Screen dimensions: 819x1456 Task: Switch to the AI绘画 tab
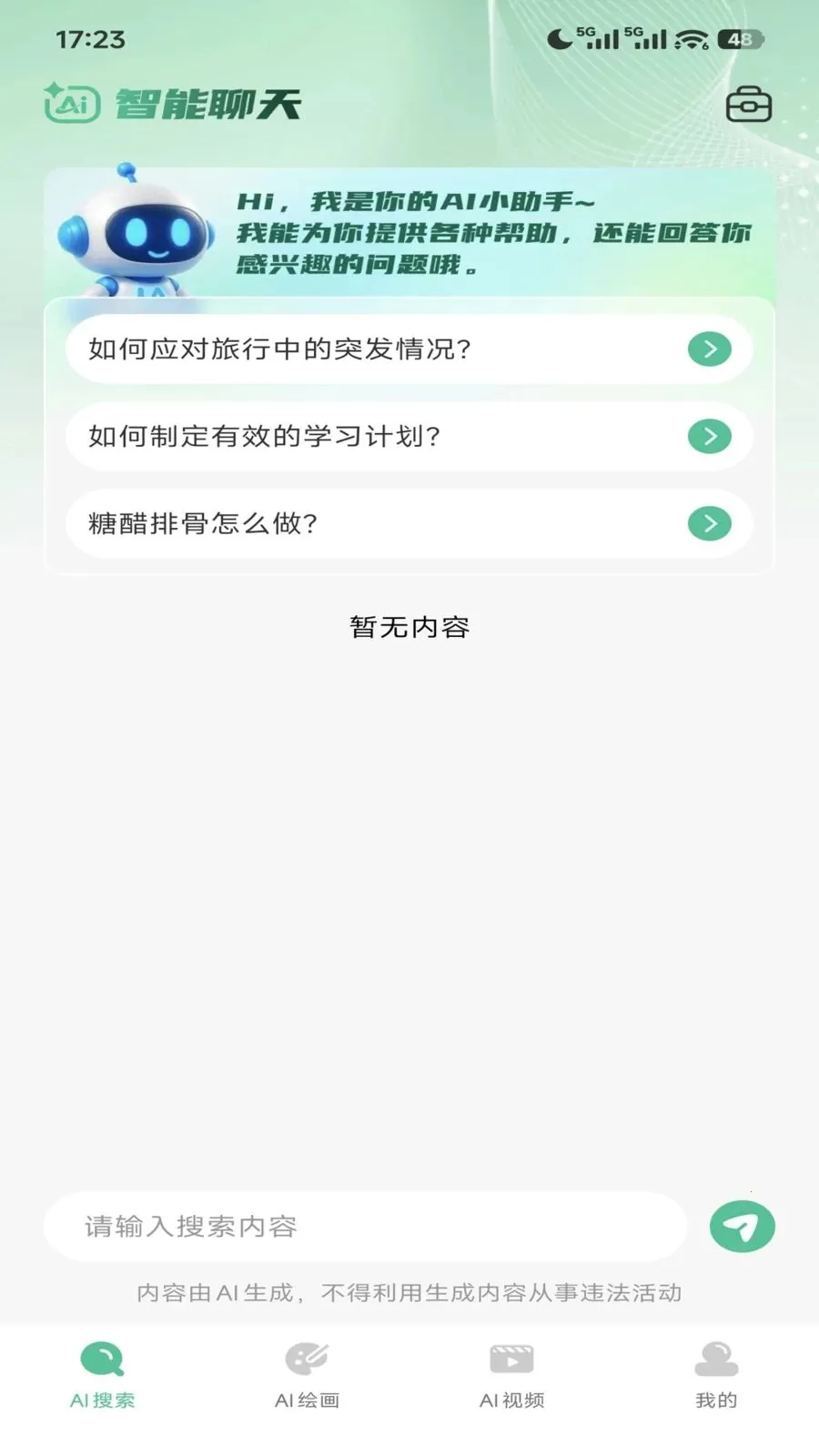(x=307, y=1374)
